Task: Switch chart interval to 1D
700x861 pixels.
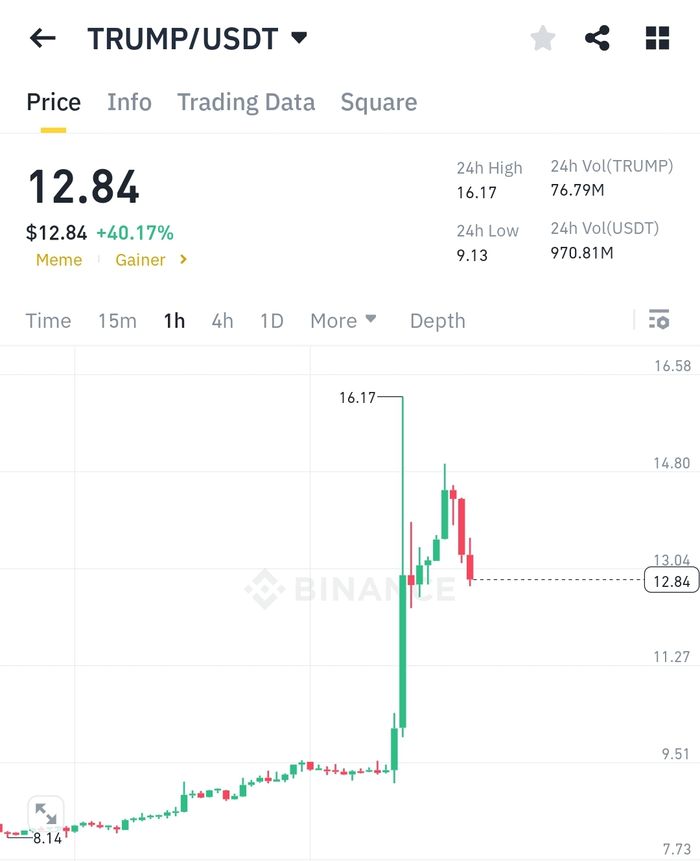Action: point(271,321)
